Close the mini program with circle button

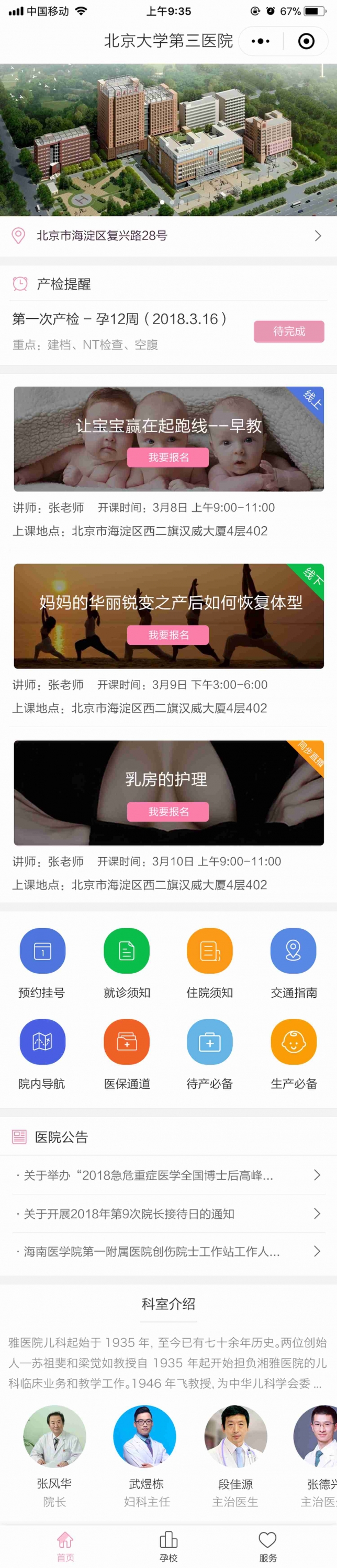[306, 41]
